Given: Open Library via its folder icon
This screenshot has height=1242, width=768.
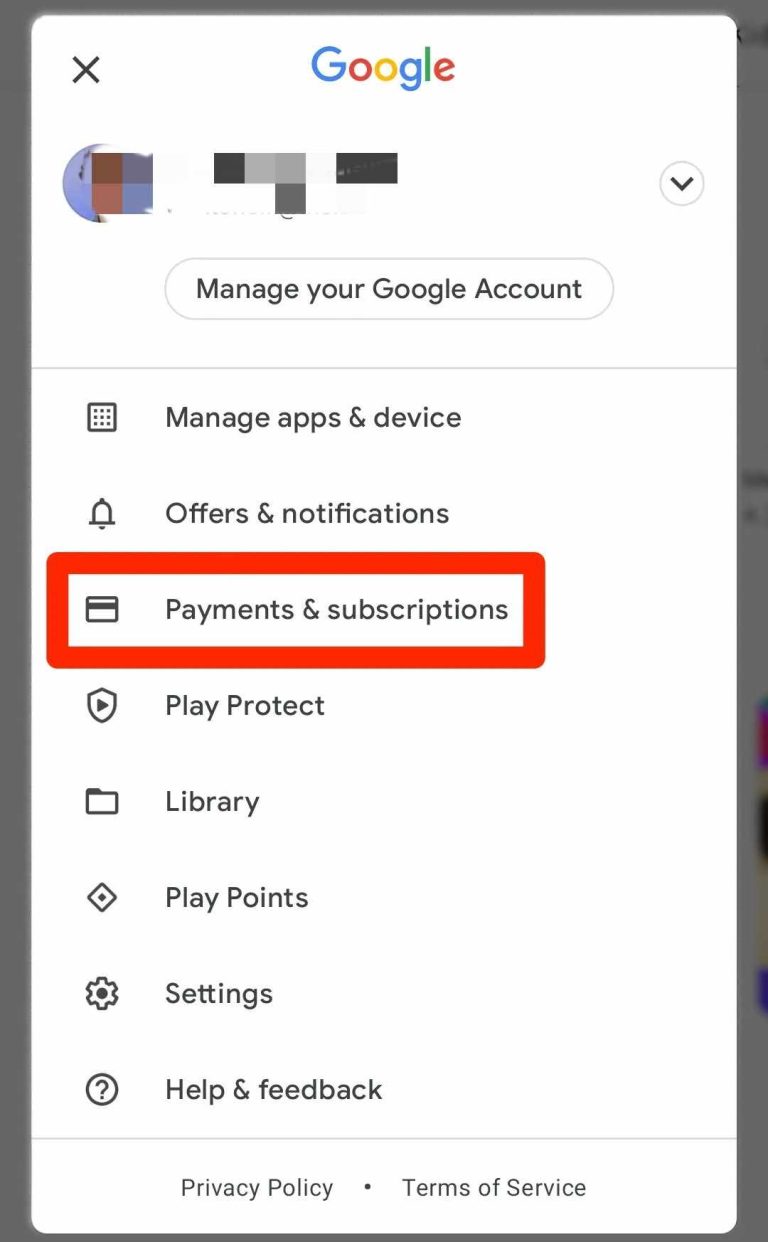Looking at the screenshot, I should [101, 801].
